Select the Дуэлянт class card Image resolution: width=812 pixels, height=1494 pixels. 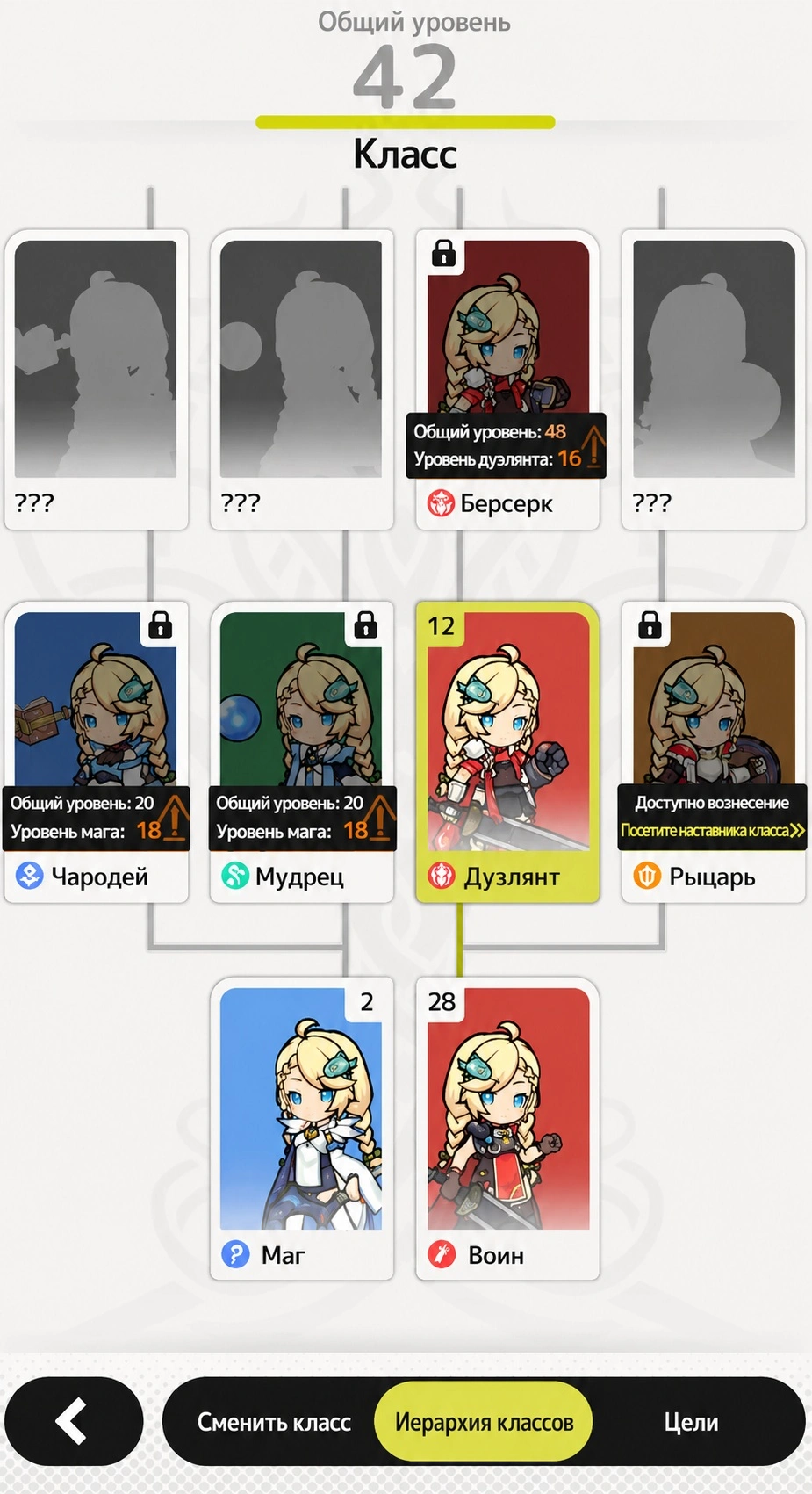[x=507, y=753]
